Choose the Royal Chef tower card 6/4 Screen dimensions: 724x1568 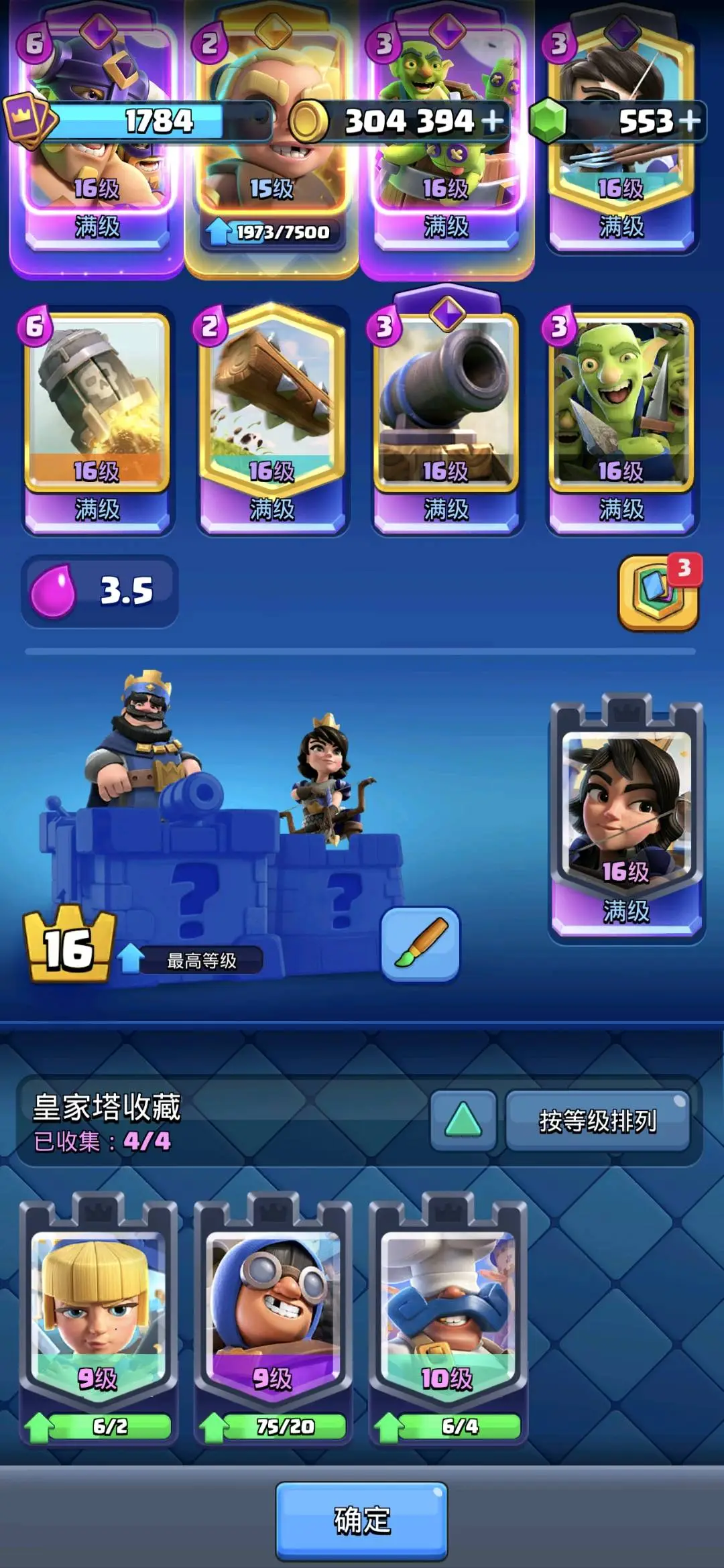pos(447,1319)
